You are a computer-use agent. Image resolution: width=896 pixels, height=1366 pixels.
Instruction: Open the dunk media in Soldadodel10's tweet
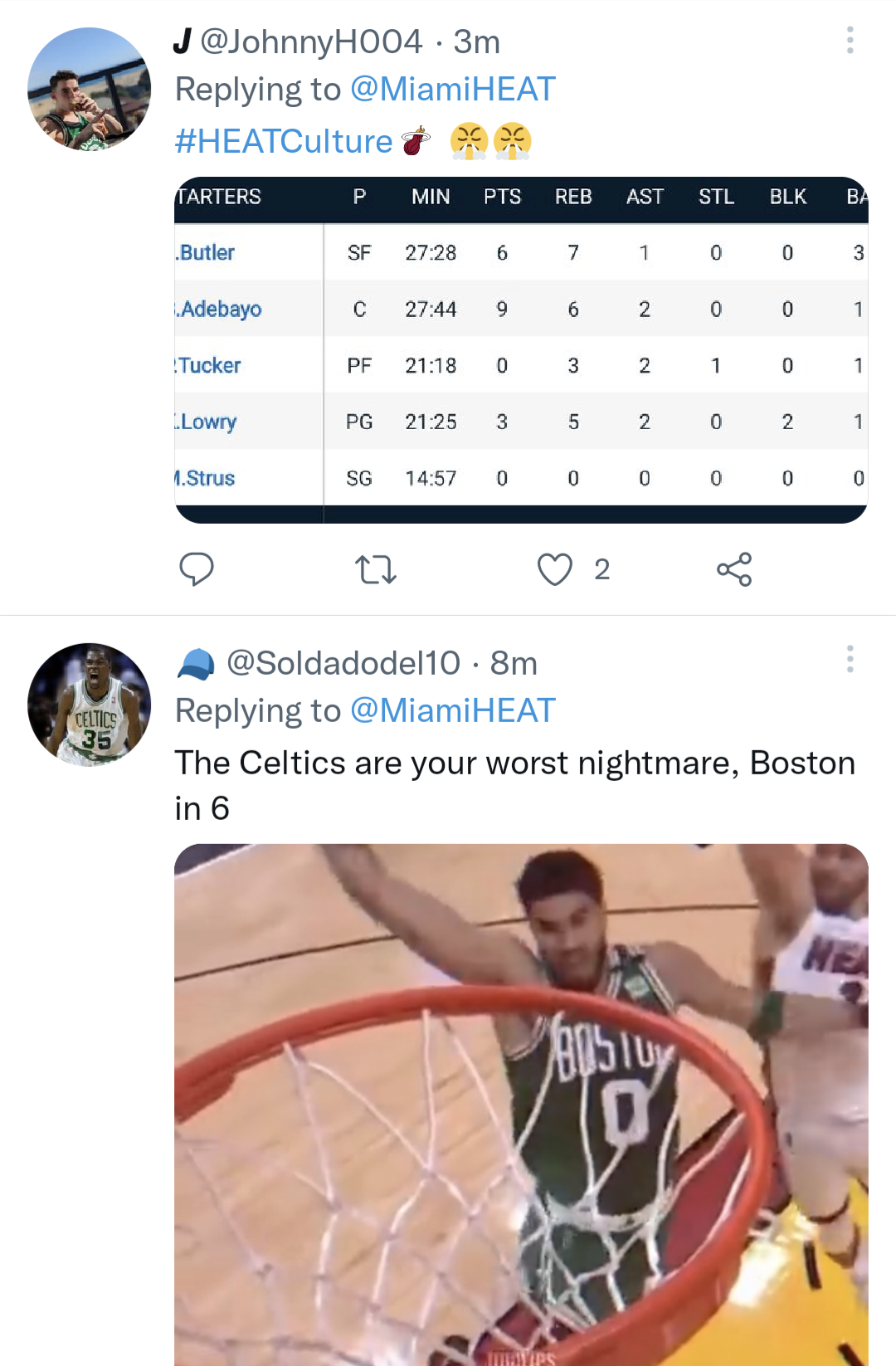click(521, 1104)
